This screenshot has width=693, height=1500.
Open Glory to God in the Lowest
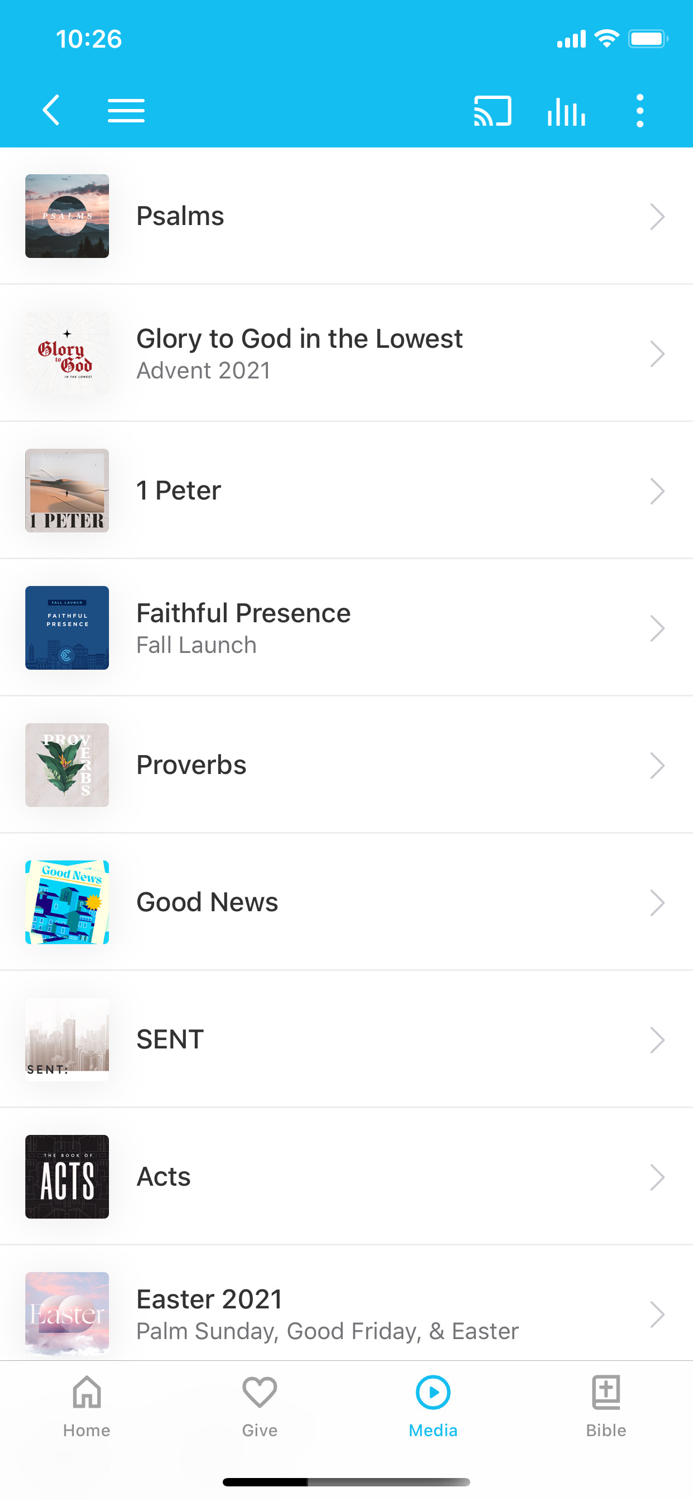(x=346, y=353)
